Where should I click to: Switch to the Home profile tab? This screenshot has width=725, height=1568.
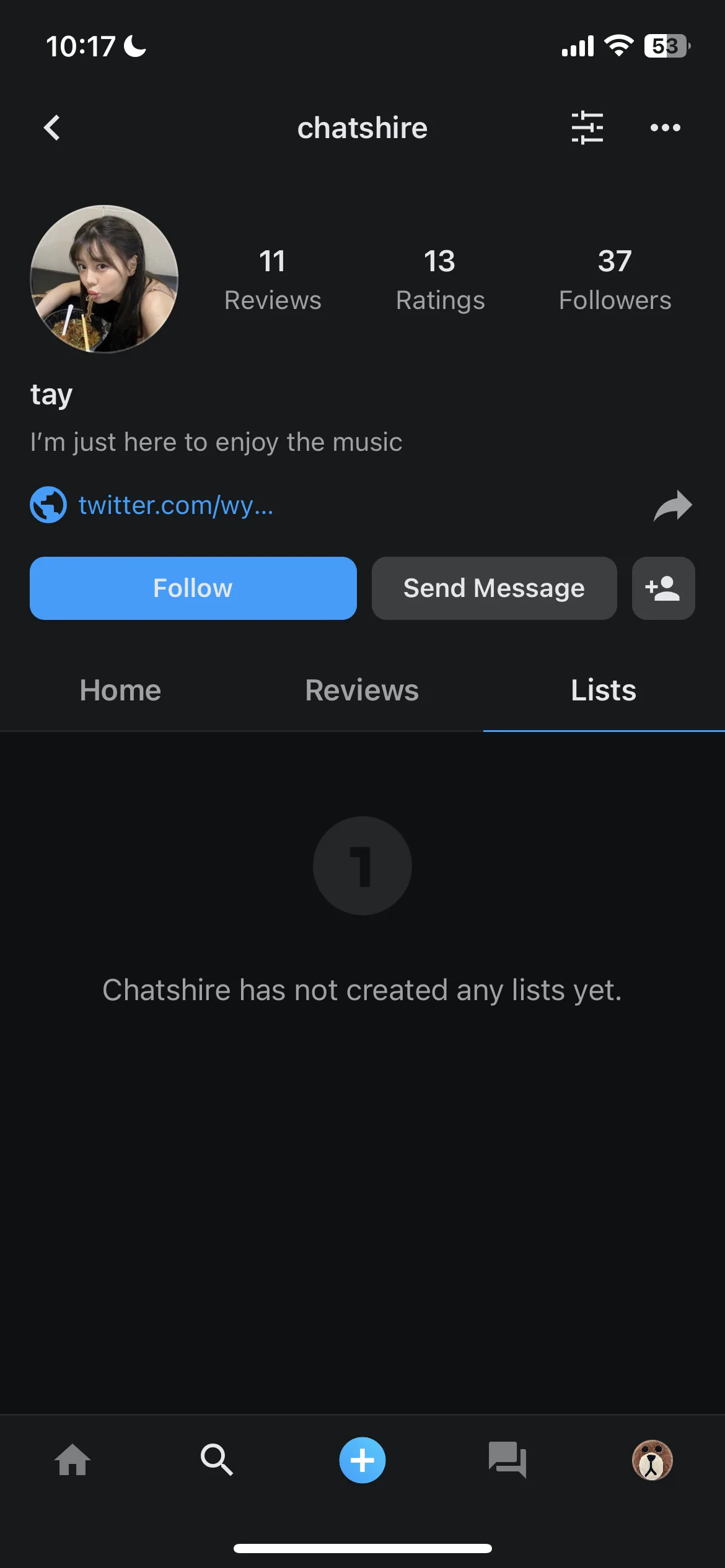click(120, 690)
